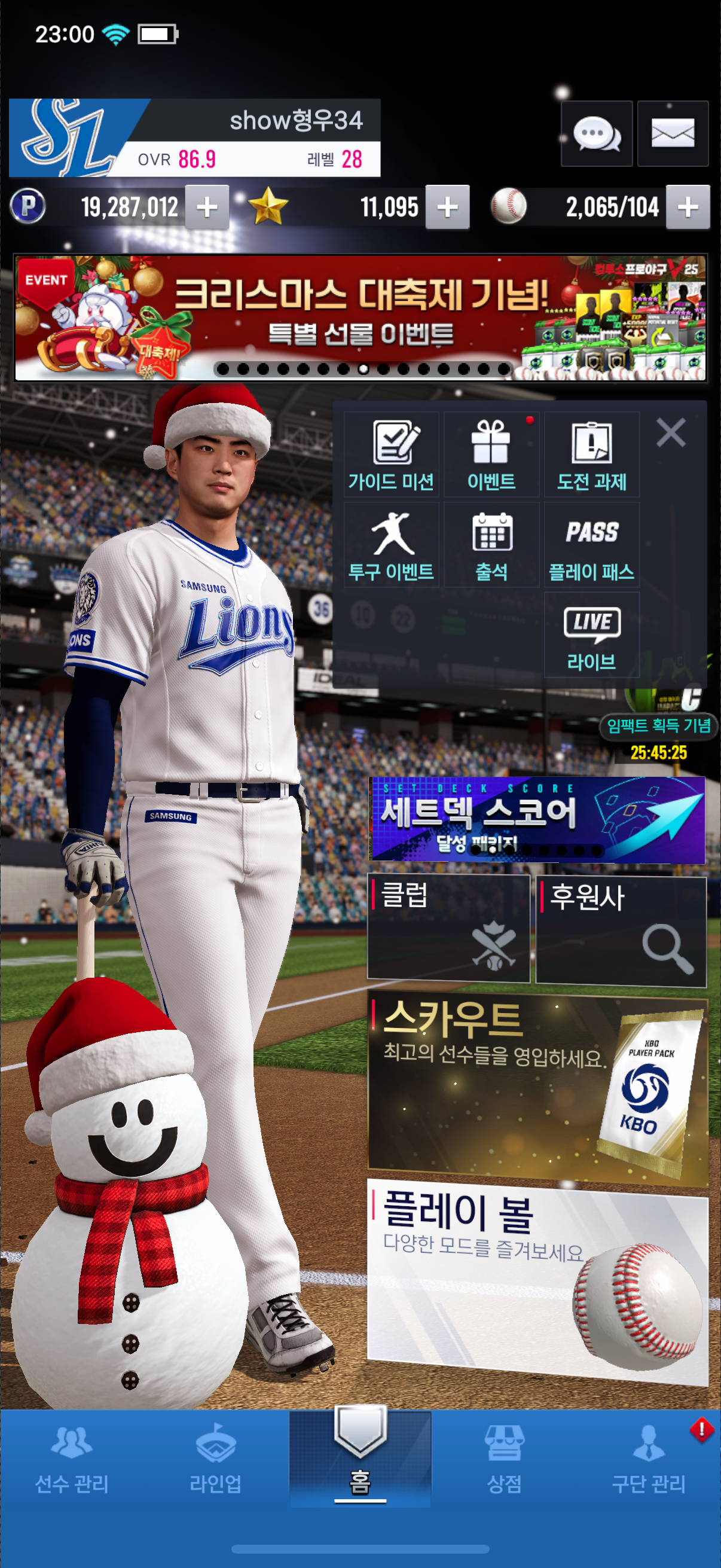721x1568 pixels.
Task: Open the chat bubble icon
Action: [x=595, y=133]
